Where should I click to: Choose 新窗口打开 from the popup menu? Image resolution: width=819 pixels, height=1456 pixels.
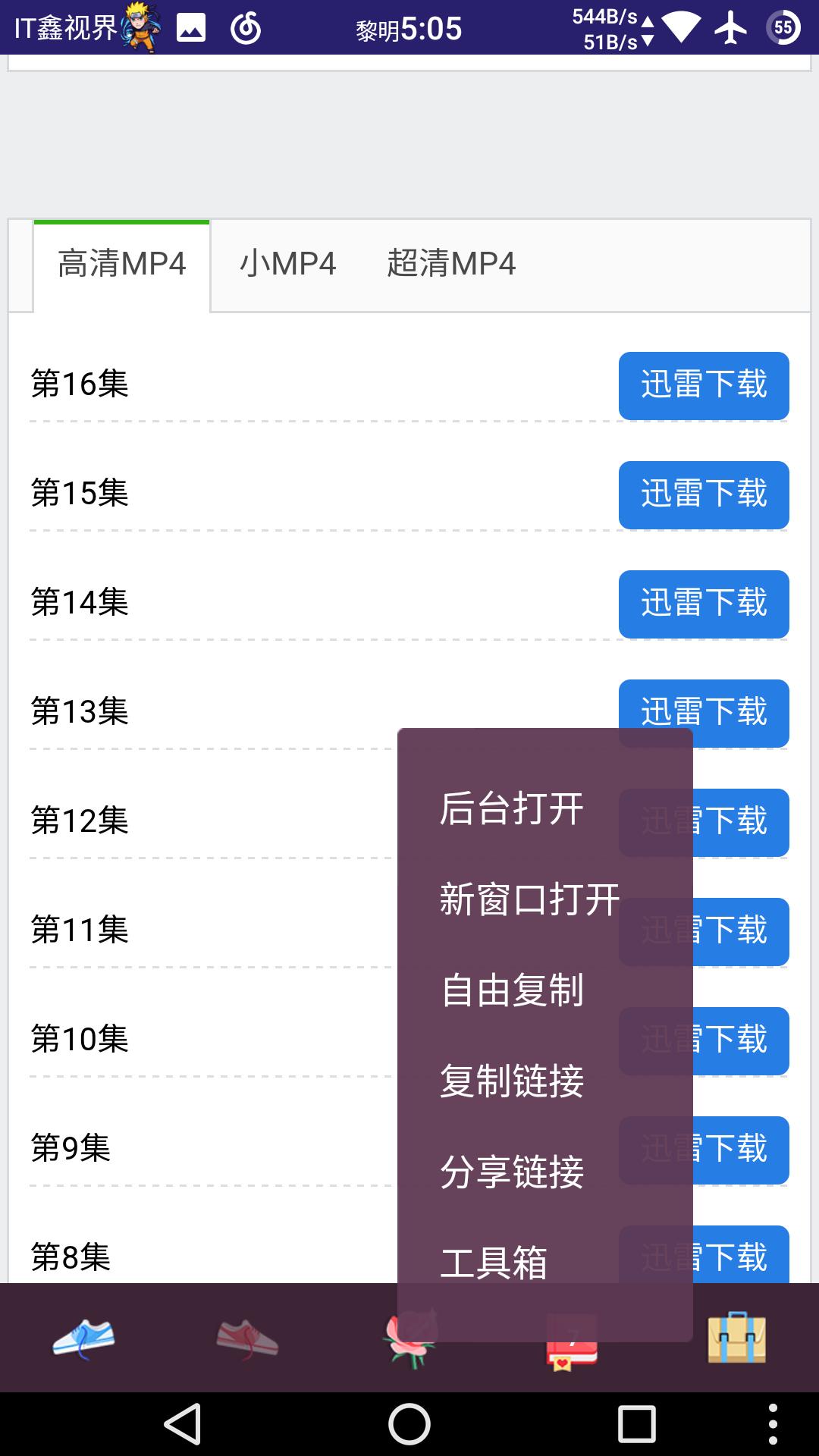(529, 899)
